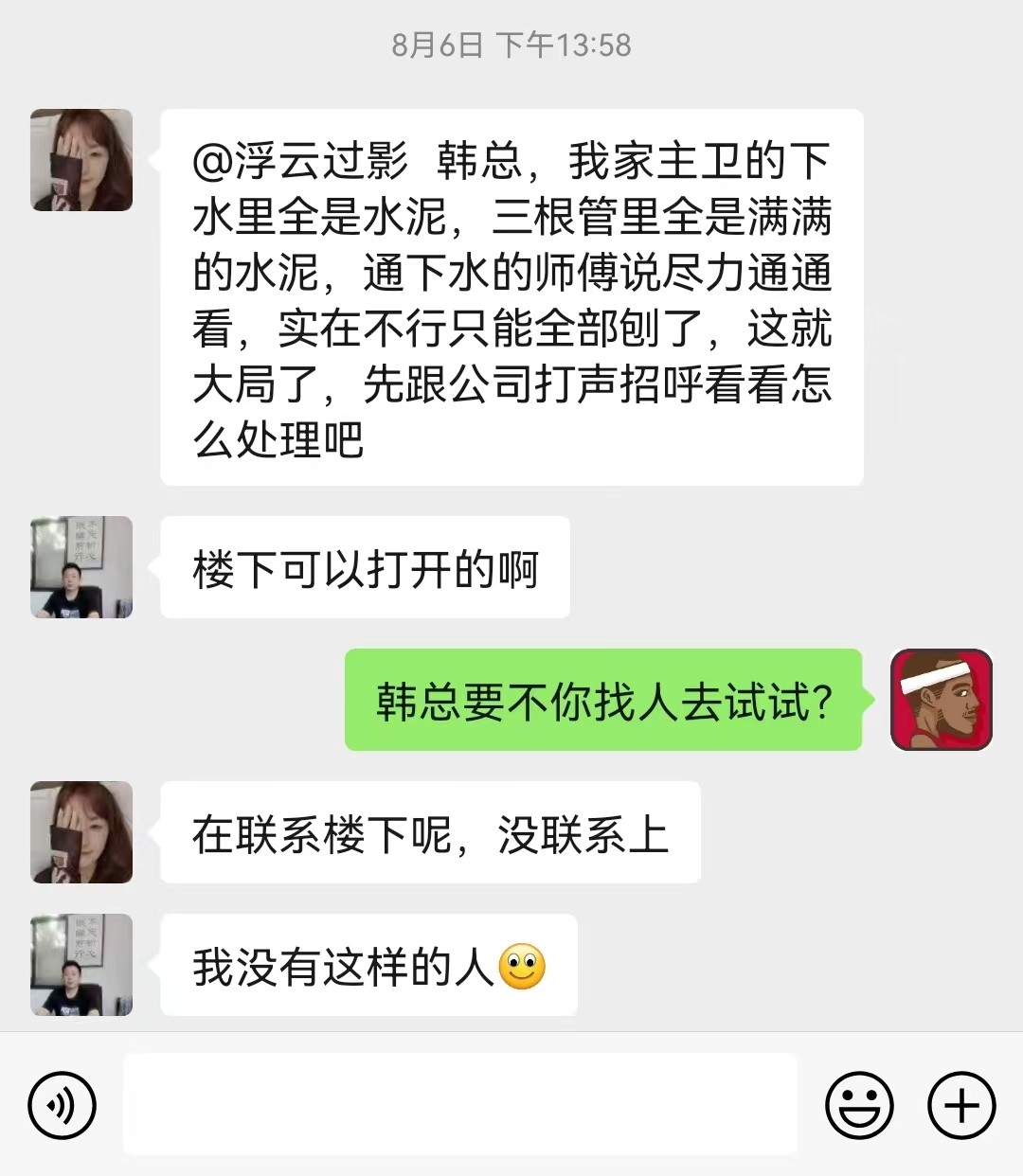
Task: Switch to voice message input
Action: [63, 1105]
